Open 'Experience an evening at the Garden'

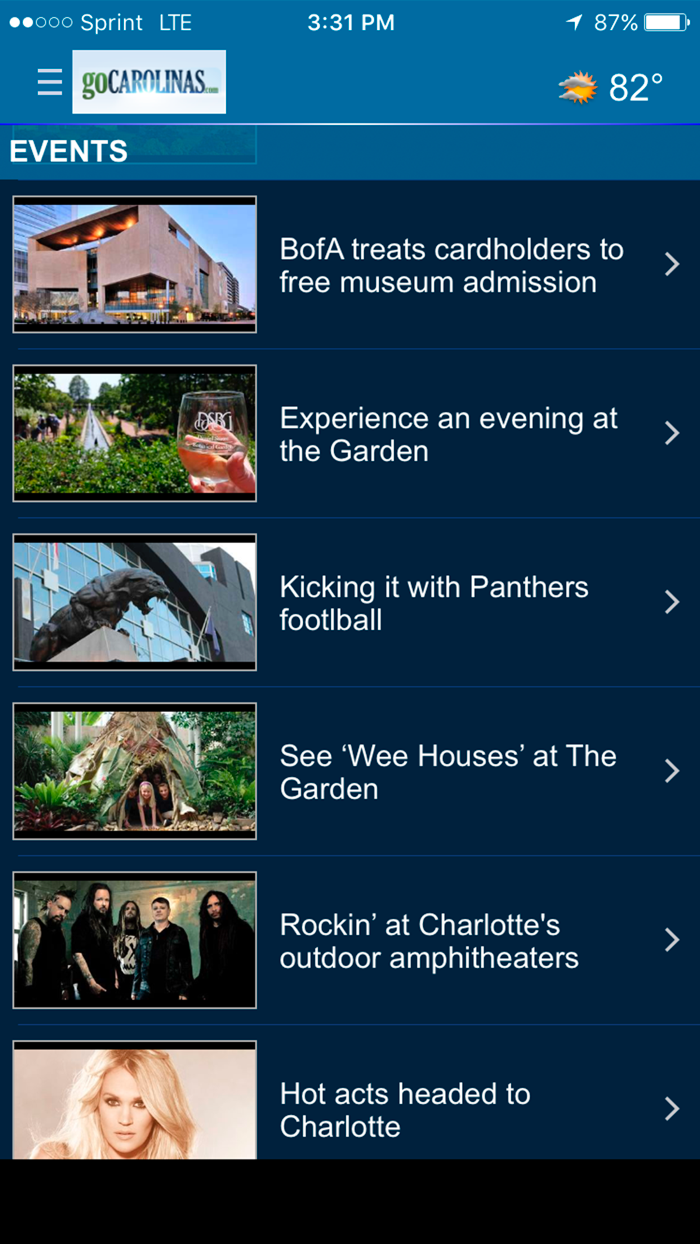(x=350, y=434)
